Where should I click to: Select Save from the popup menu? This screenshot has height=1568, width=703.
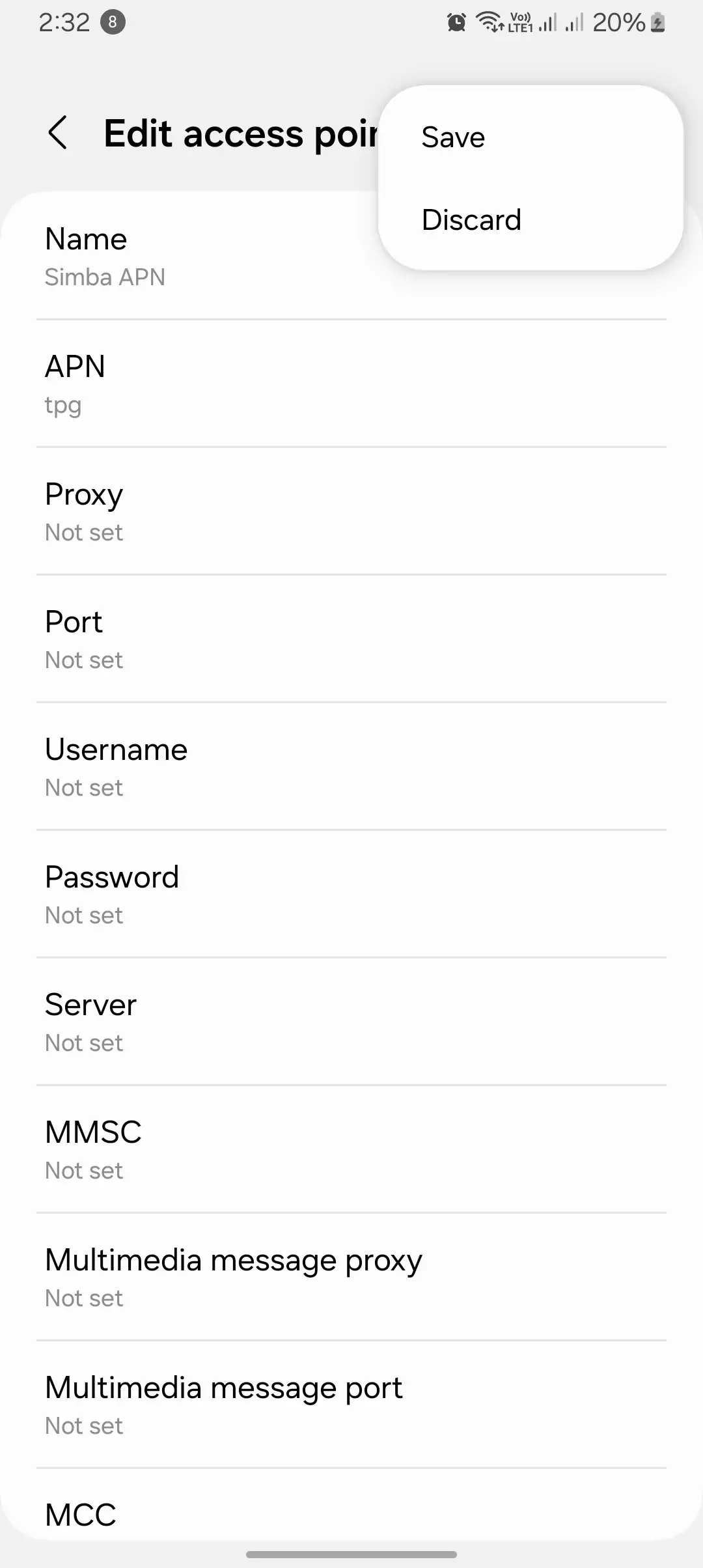coord(453,137)
